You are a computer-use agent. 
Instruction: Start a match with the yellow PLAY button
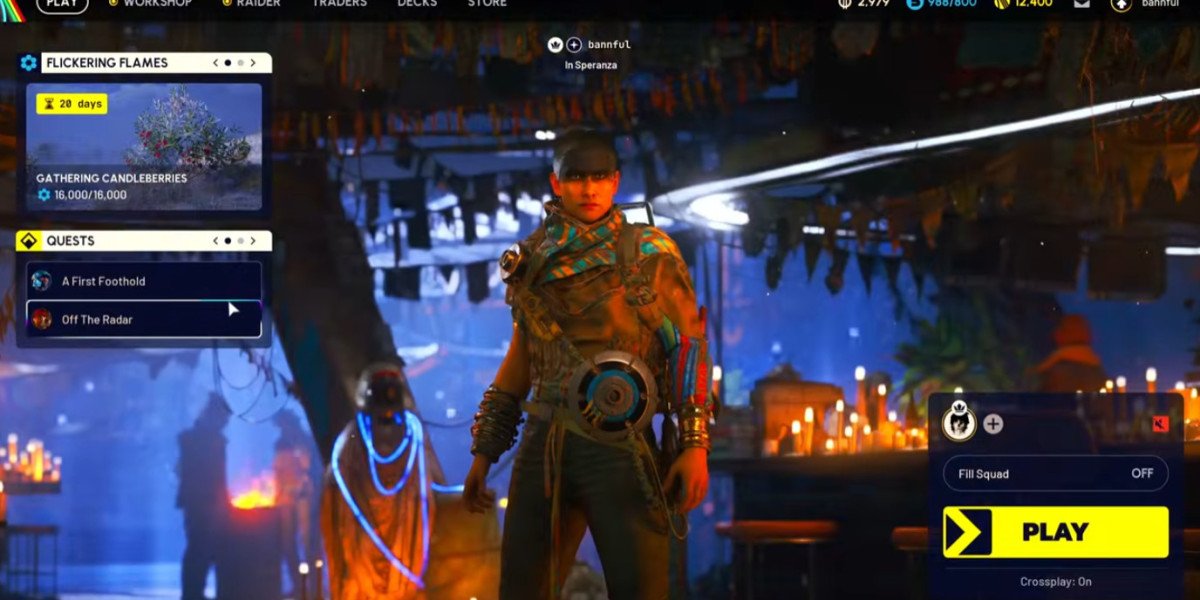tap(1055, 532)
